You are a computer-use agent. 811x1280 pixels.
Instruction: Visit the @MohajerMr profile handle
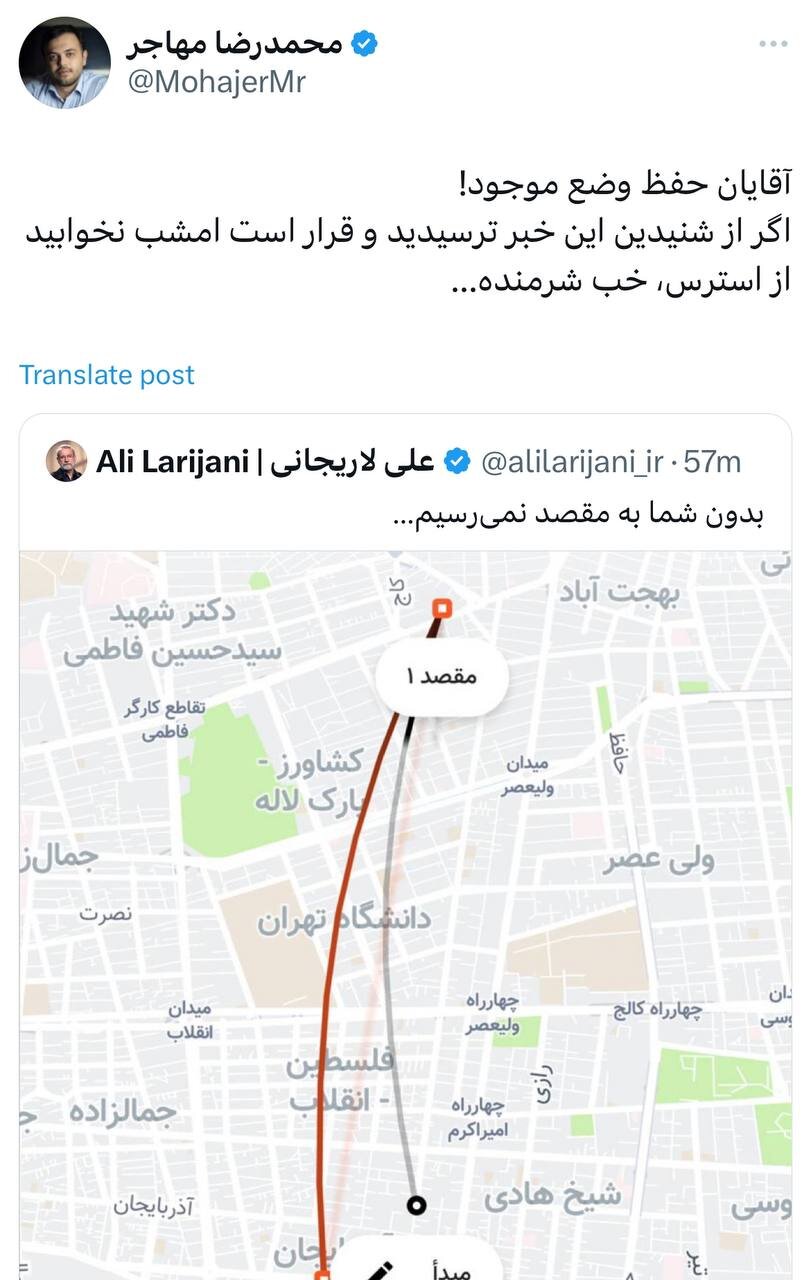click(x=216, y=82)
